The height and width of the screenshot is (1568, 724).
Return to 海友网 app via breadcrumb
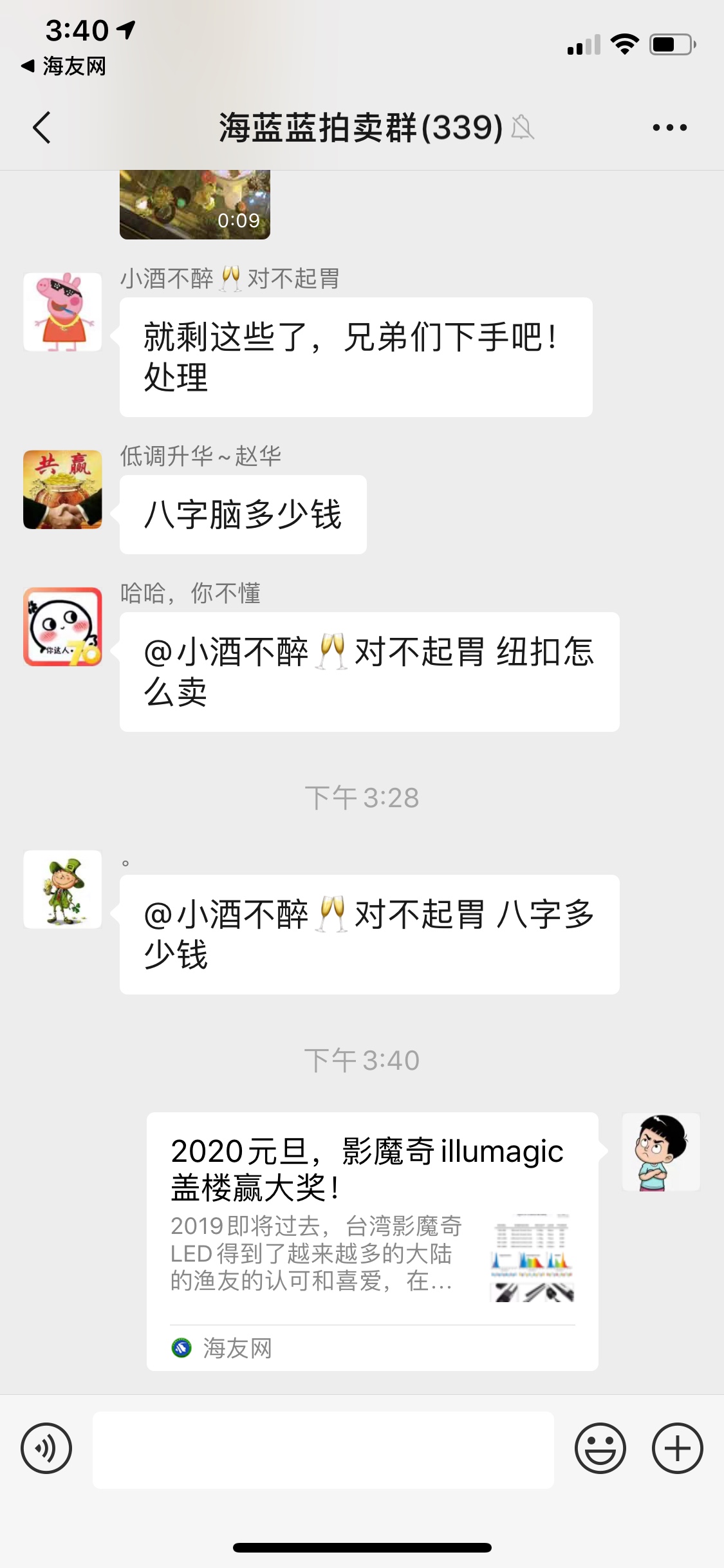click(x=63, y=66)
